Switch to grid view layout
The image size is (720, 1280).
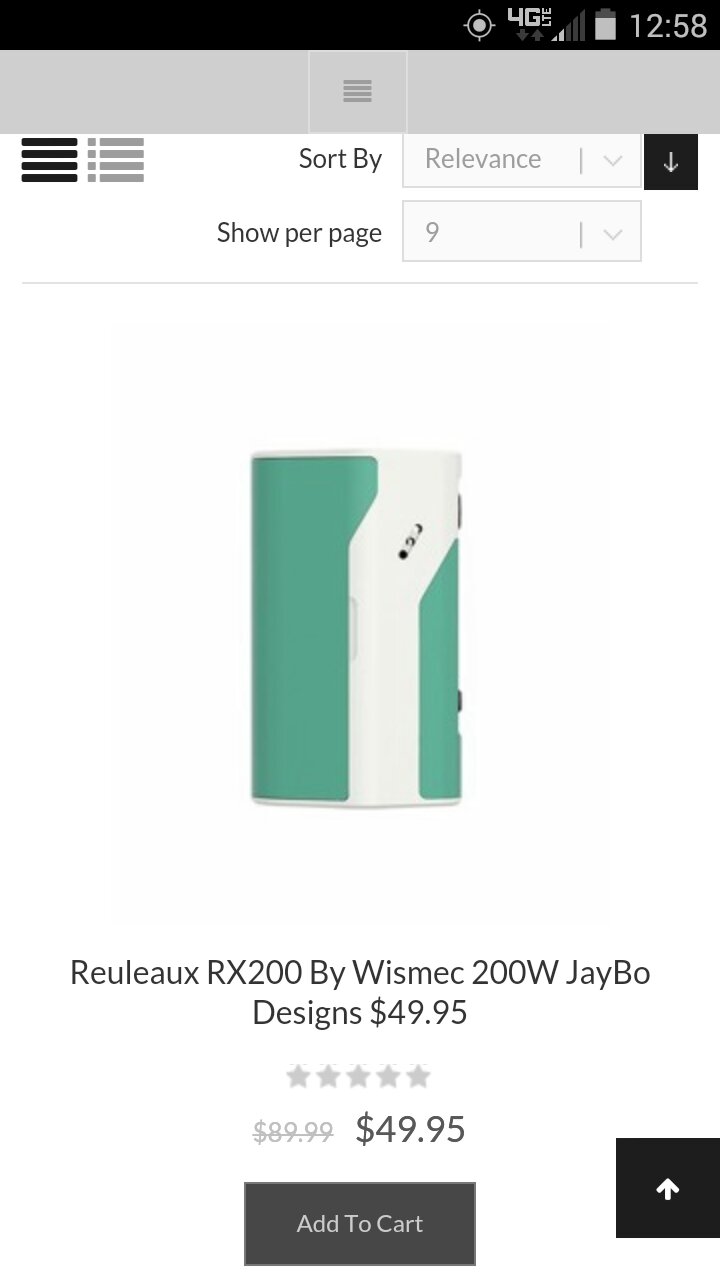point(49,160)
